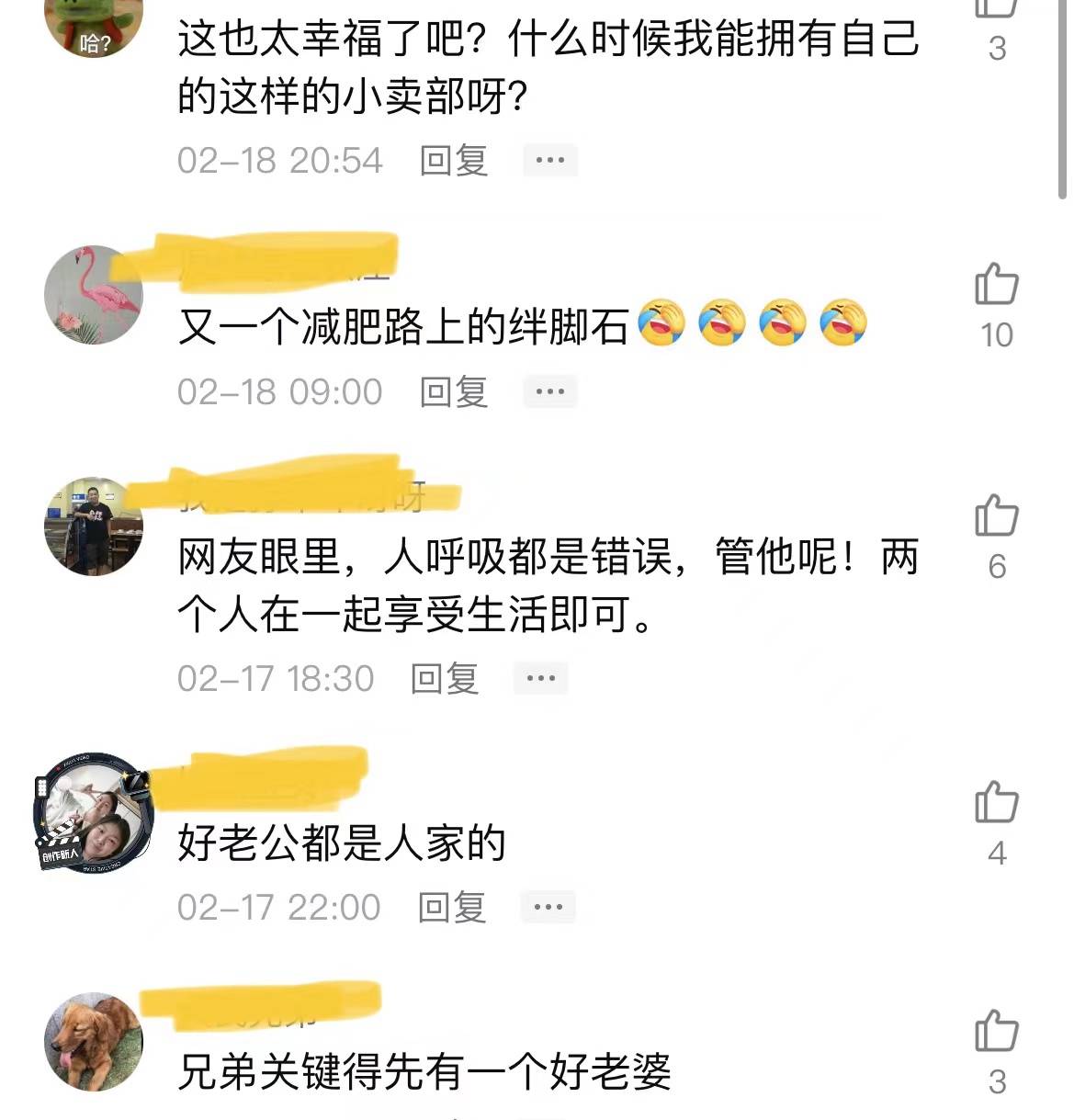Click 回复 under the 02-17 18:30 comment
The width and height of the screenshot is (1074, 1120).
(x=447, y=677)
